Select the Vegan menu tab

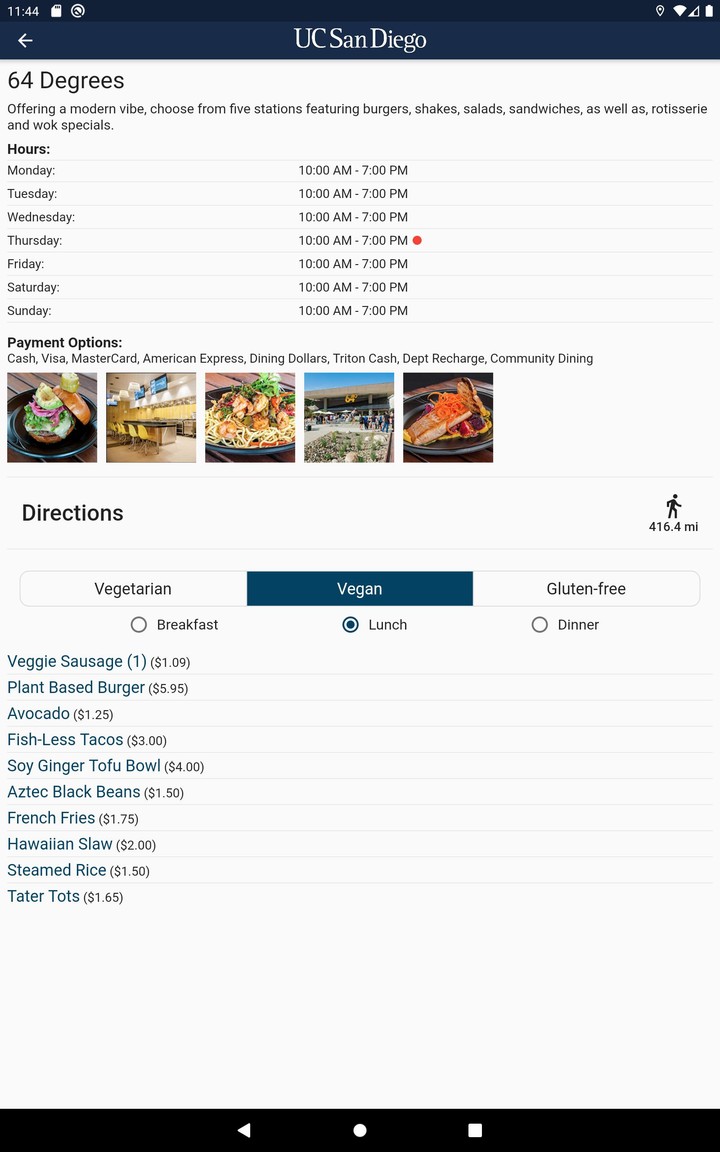[360, 589]
